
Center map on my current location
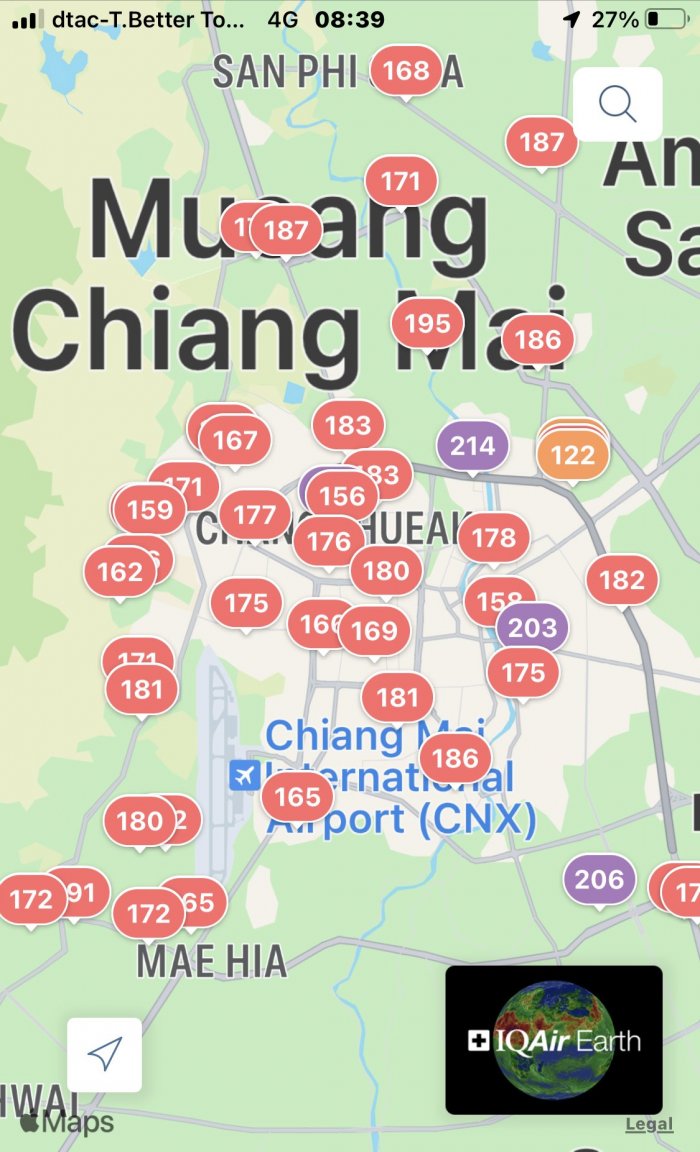pos(105,1054)
